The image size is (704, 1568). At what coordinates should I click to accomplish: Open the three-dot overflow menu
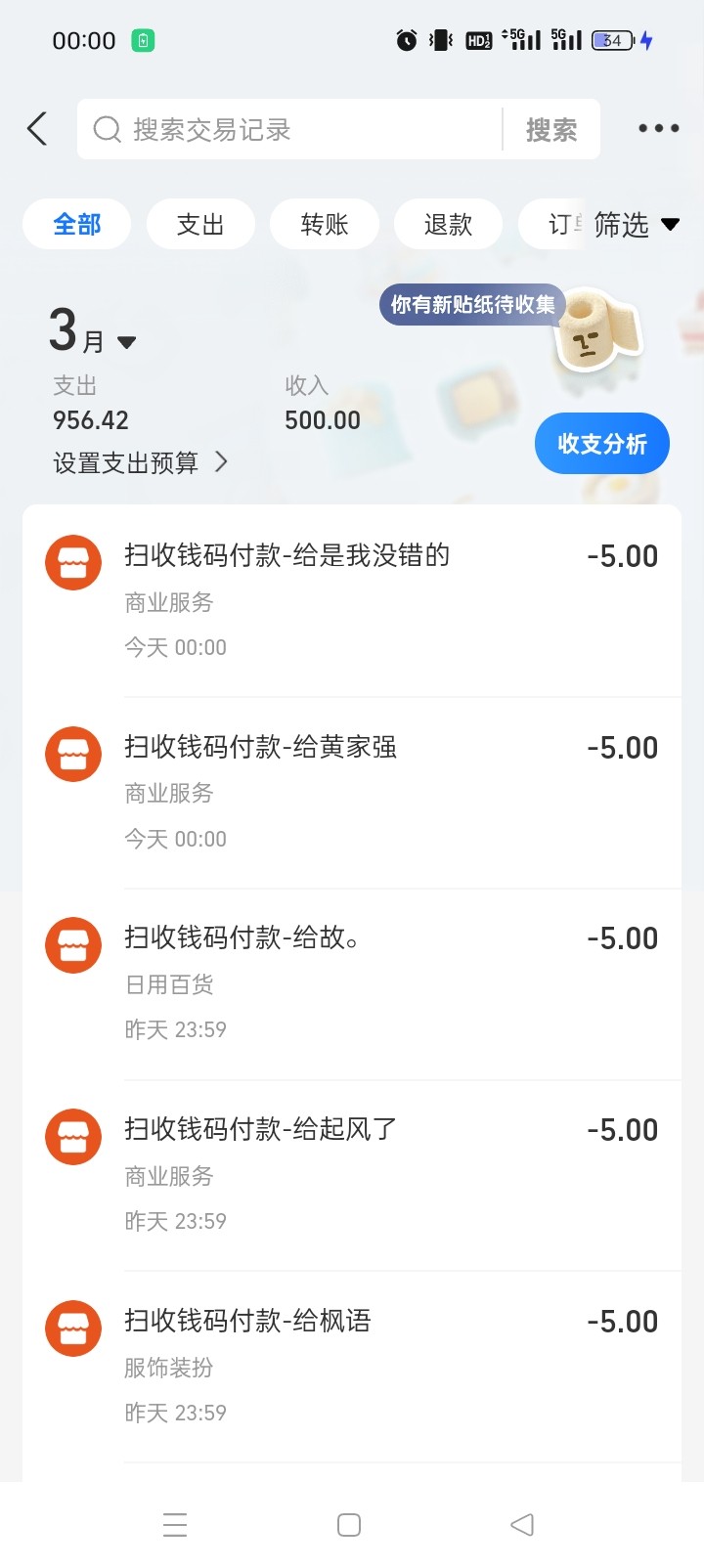(658, 128)
